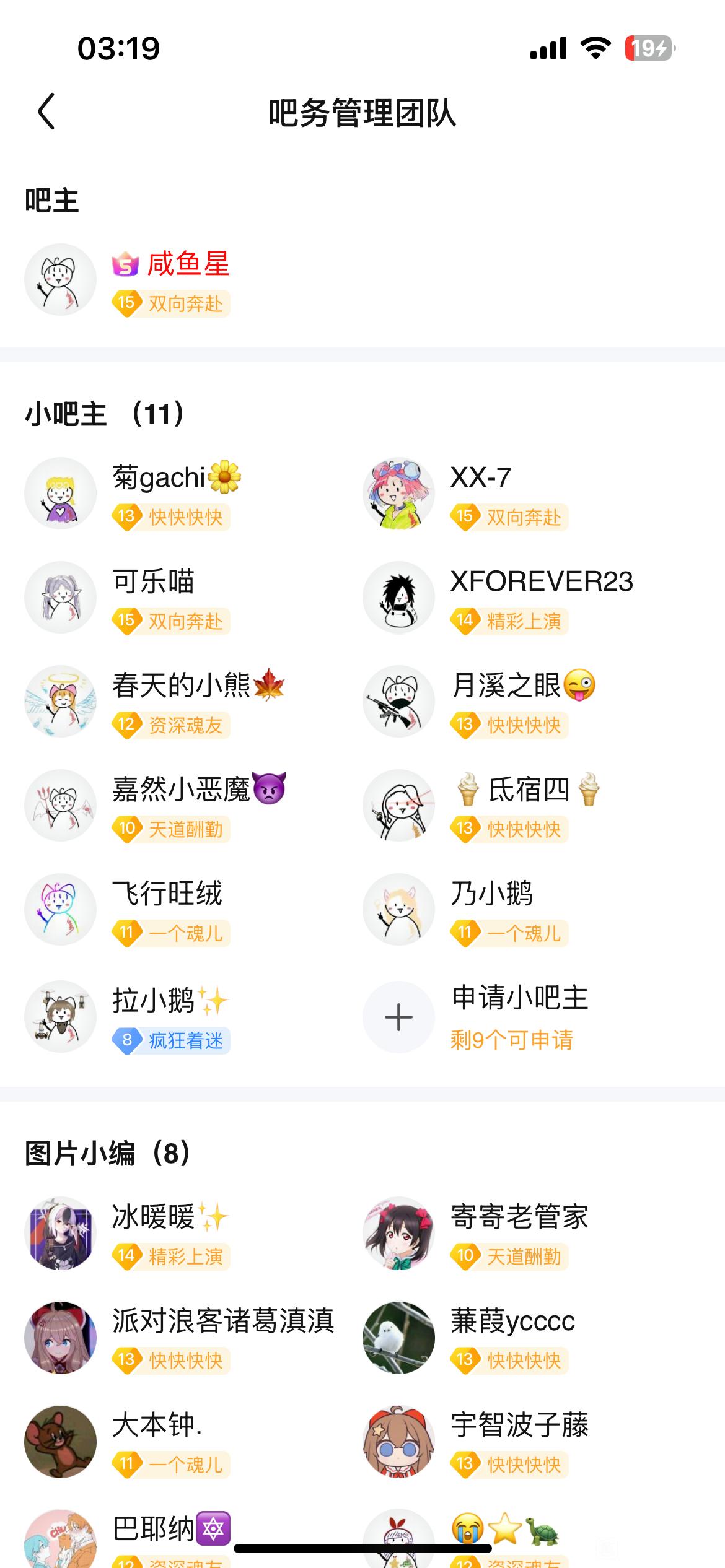
Task: Go back from 吧务管理团队 page
Action: (x=46, y=111)
